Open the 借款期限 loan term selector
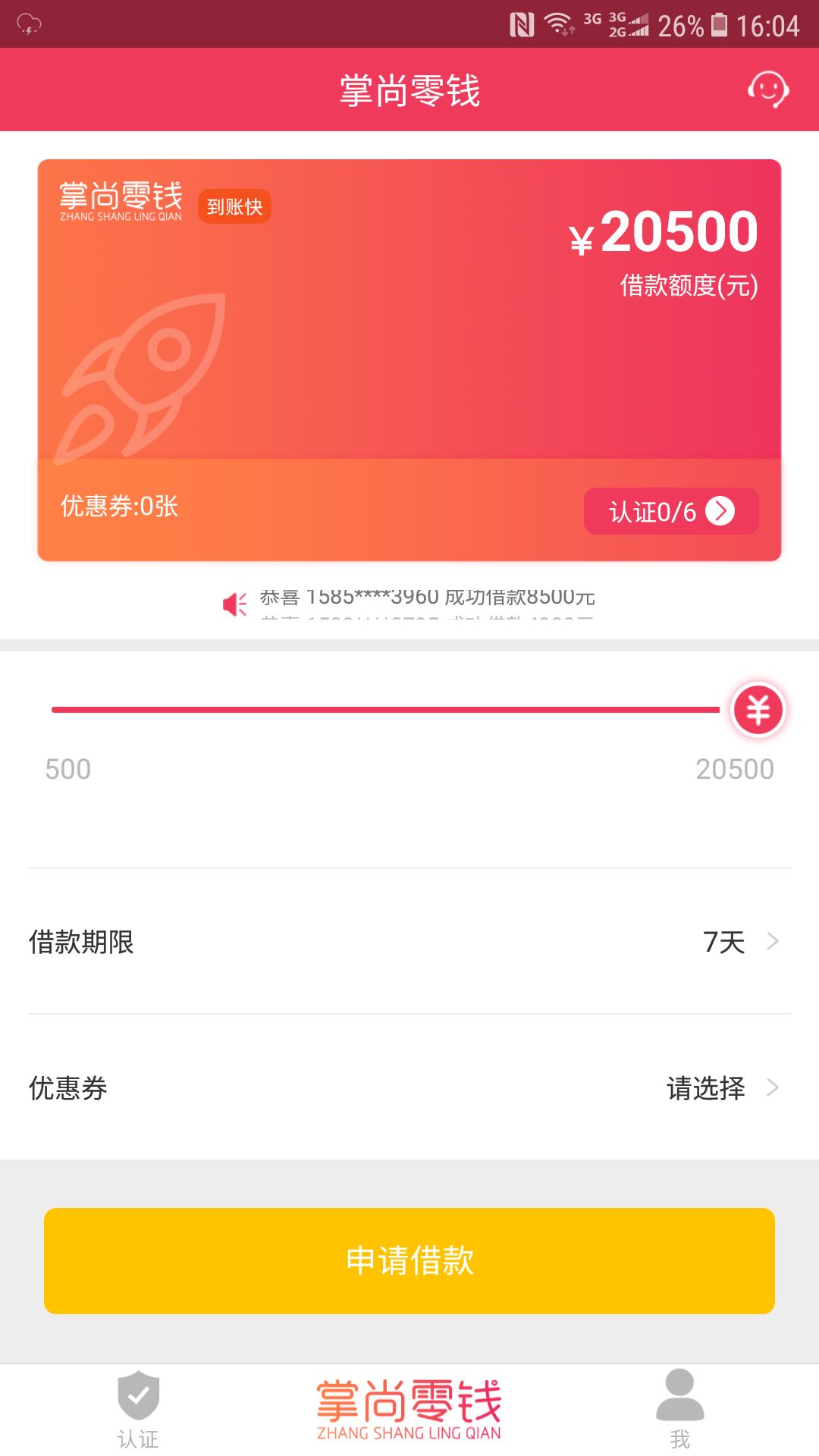The width and height of the screenshot is (819, 1456). 409,942
